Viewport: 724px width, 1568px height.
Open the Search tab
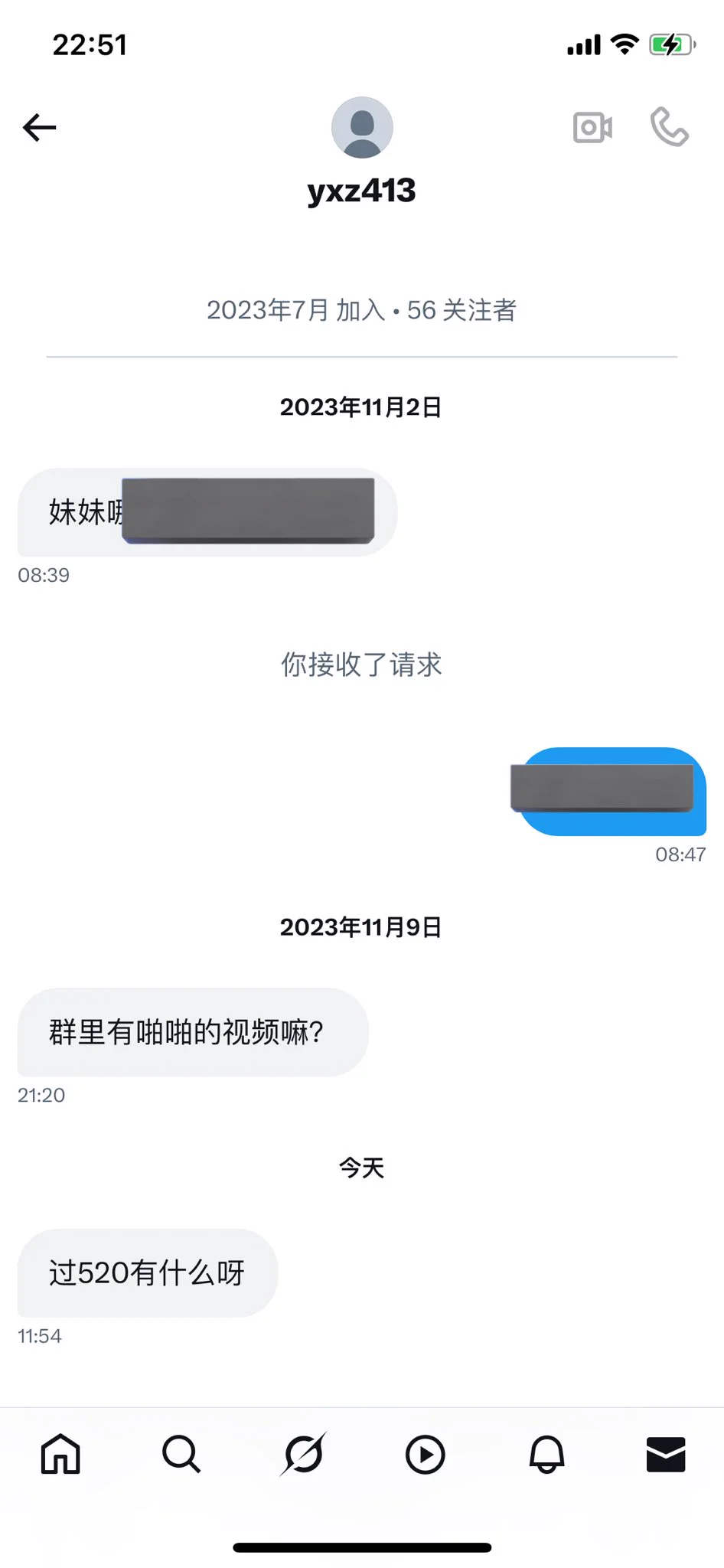pos(181,1453)
